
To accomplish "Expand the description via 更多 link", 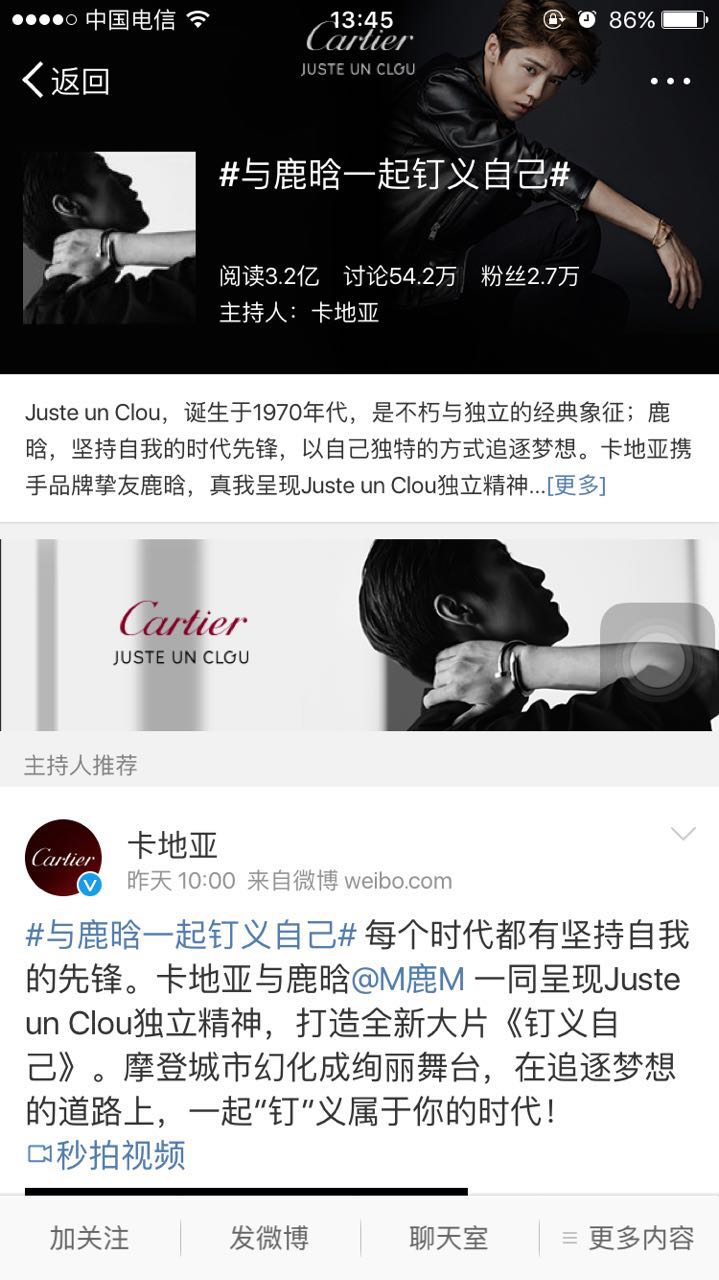I will (x=576, y=485).
